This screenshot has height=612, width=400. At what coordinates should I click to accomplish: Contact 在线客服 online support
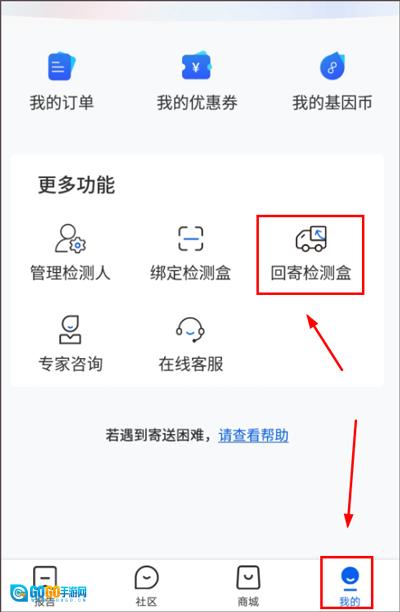coord(190,344)
